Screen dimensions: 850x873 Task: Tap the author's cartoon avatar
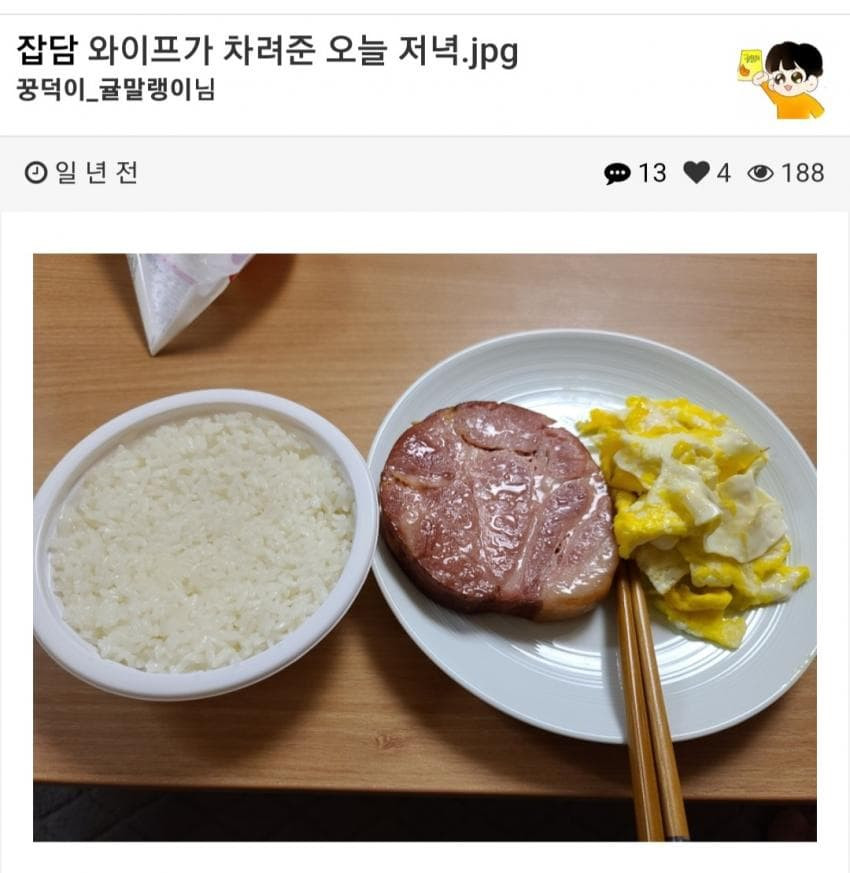pyautogui.click(x=781, y=79)
